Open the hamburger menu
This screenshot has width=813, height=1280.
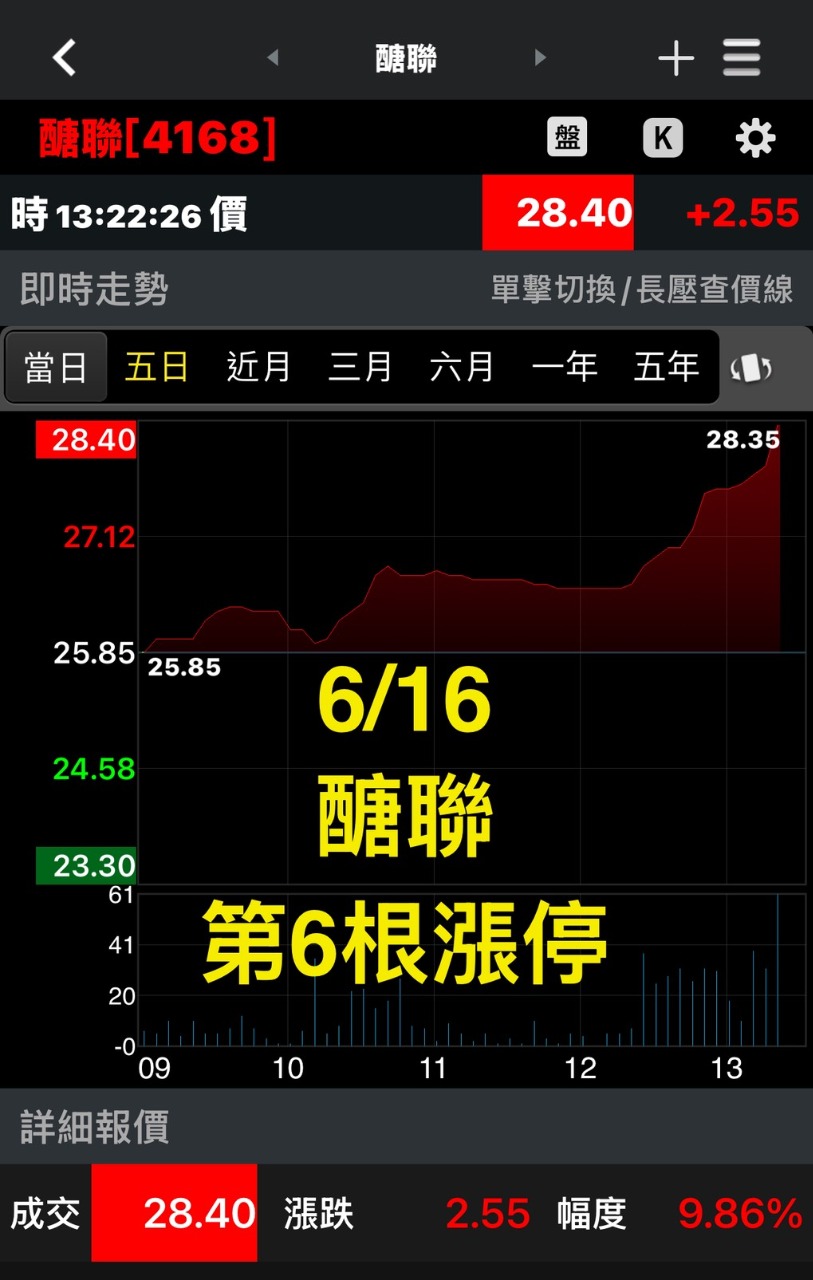click(x=742, y=58)
